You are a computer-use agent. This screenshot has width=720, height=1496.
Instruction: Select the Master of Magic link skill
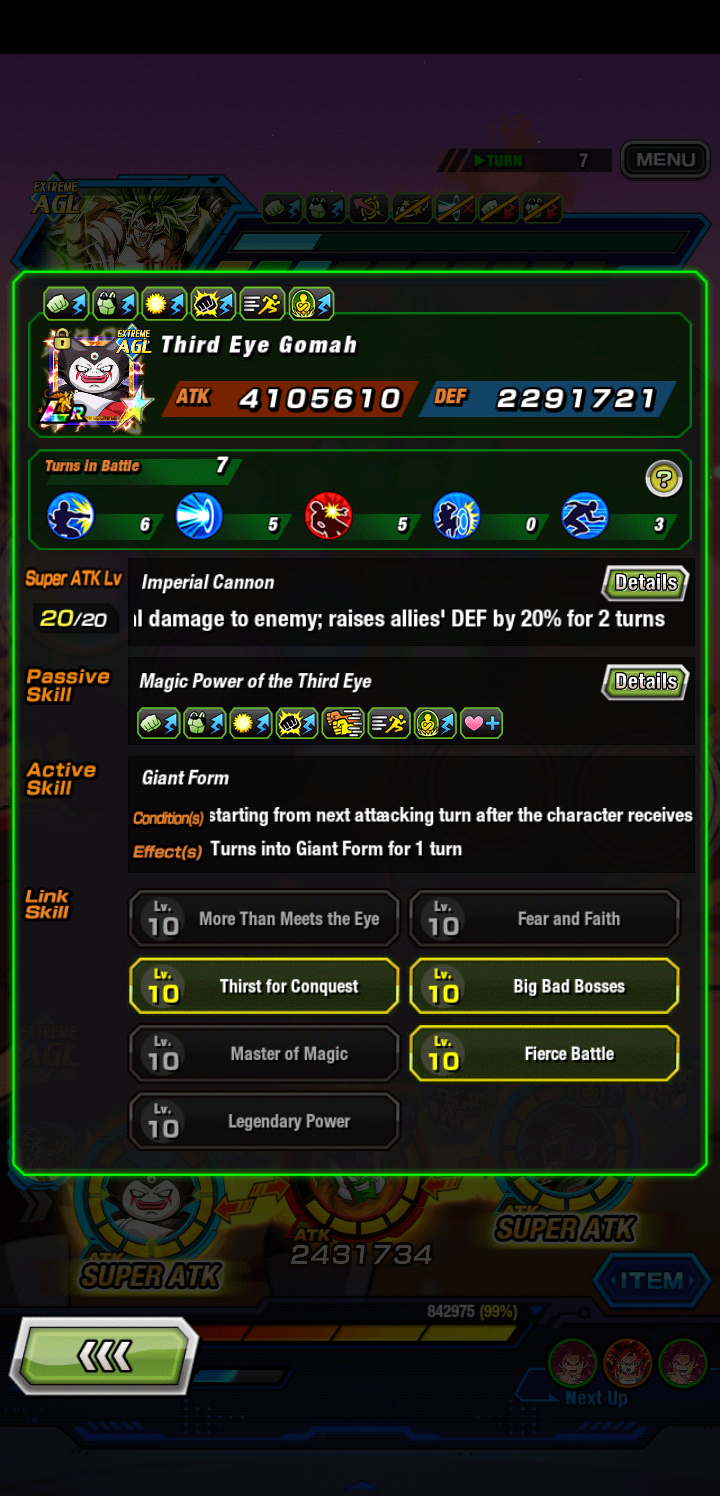[264, 1054]
